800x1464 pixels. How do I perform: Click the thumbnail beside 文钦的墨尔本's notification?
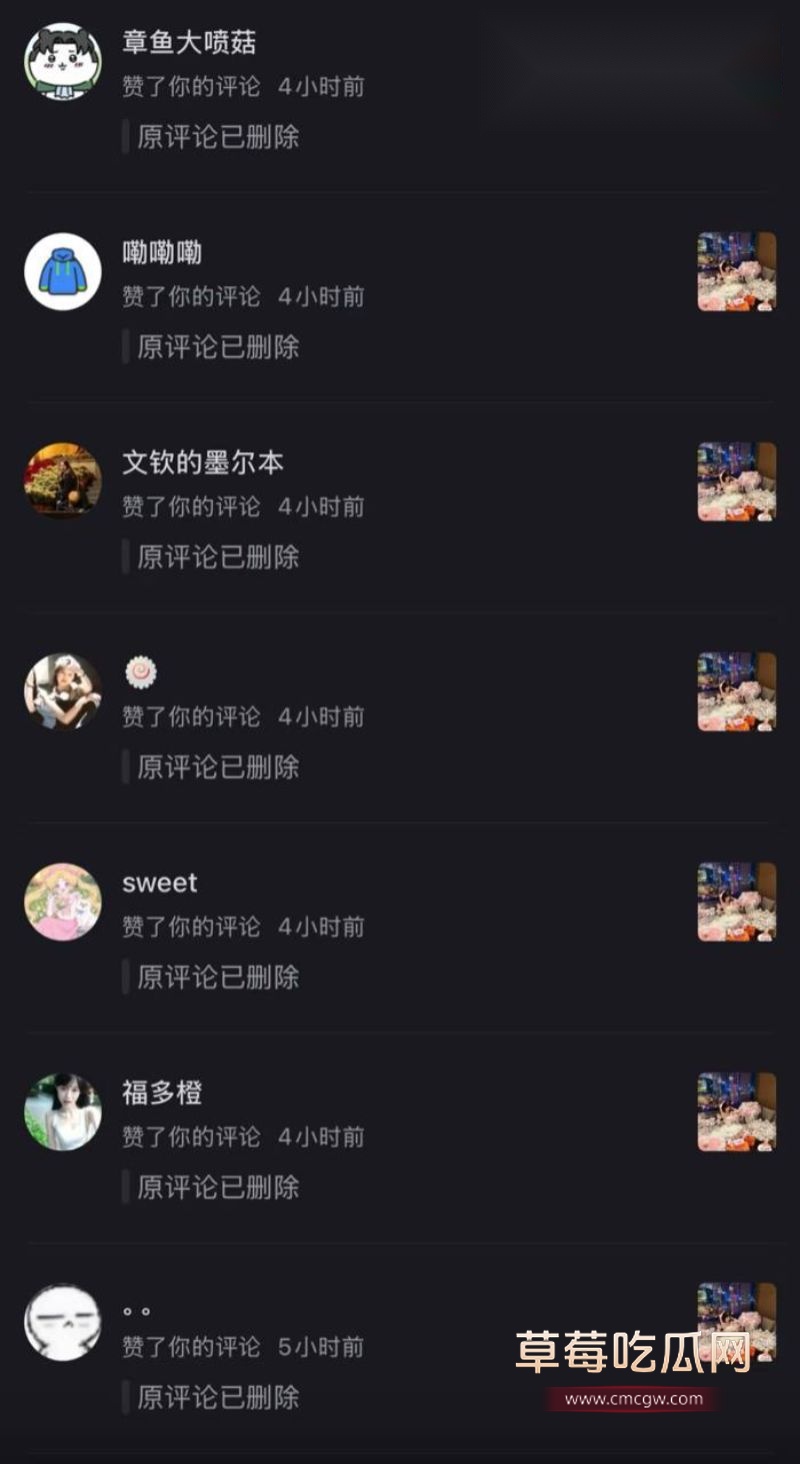735,481
